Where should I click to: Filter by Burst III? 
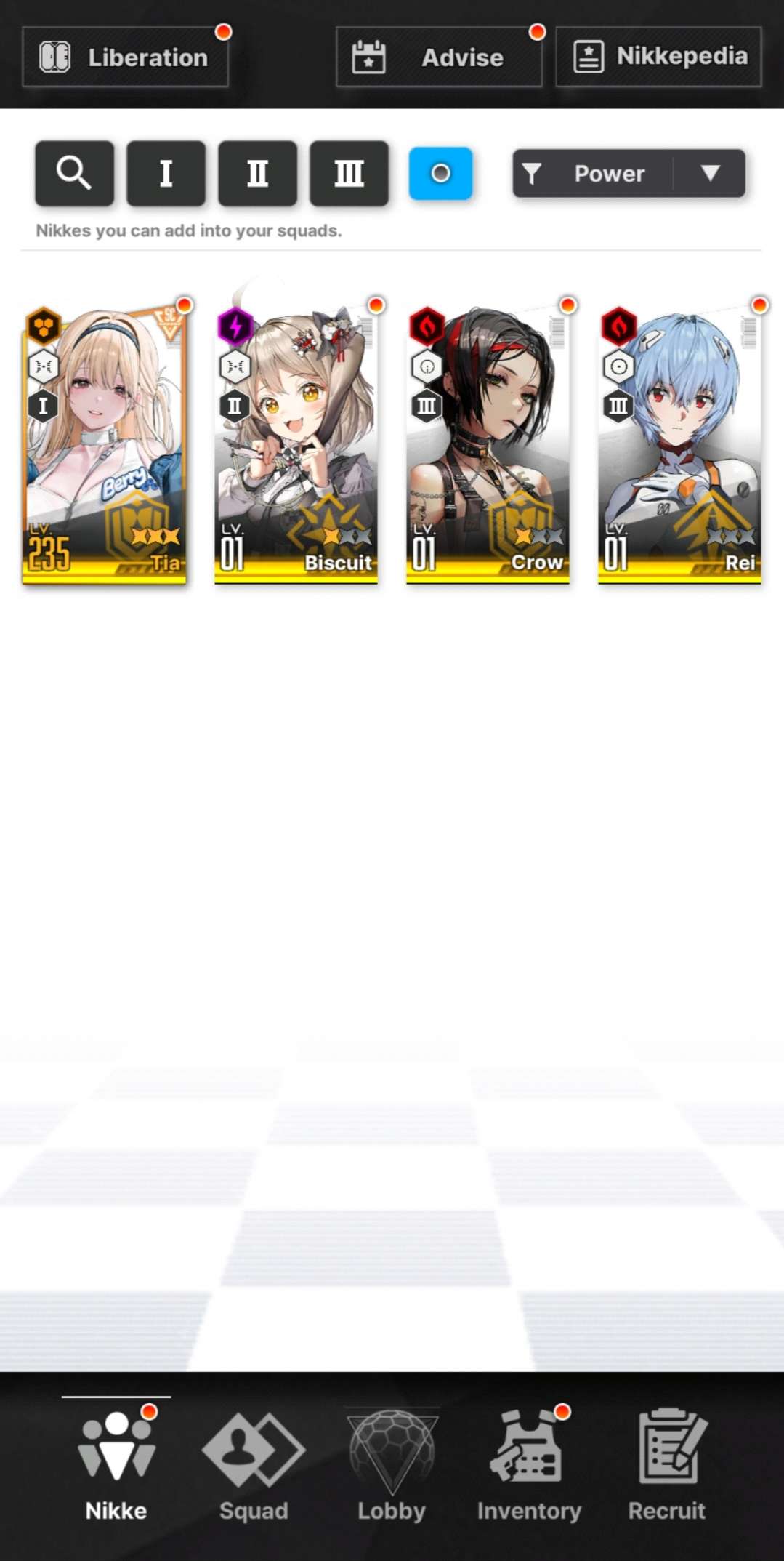click(x=349, y=173)
